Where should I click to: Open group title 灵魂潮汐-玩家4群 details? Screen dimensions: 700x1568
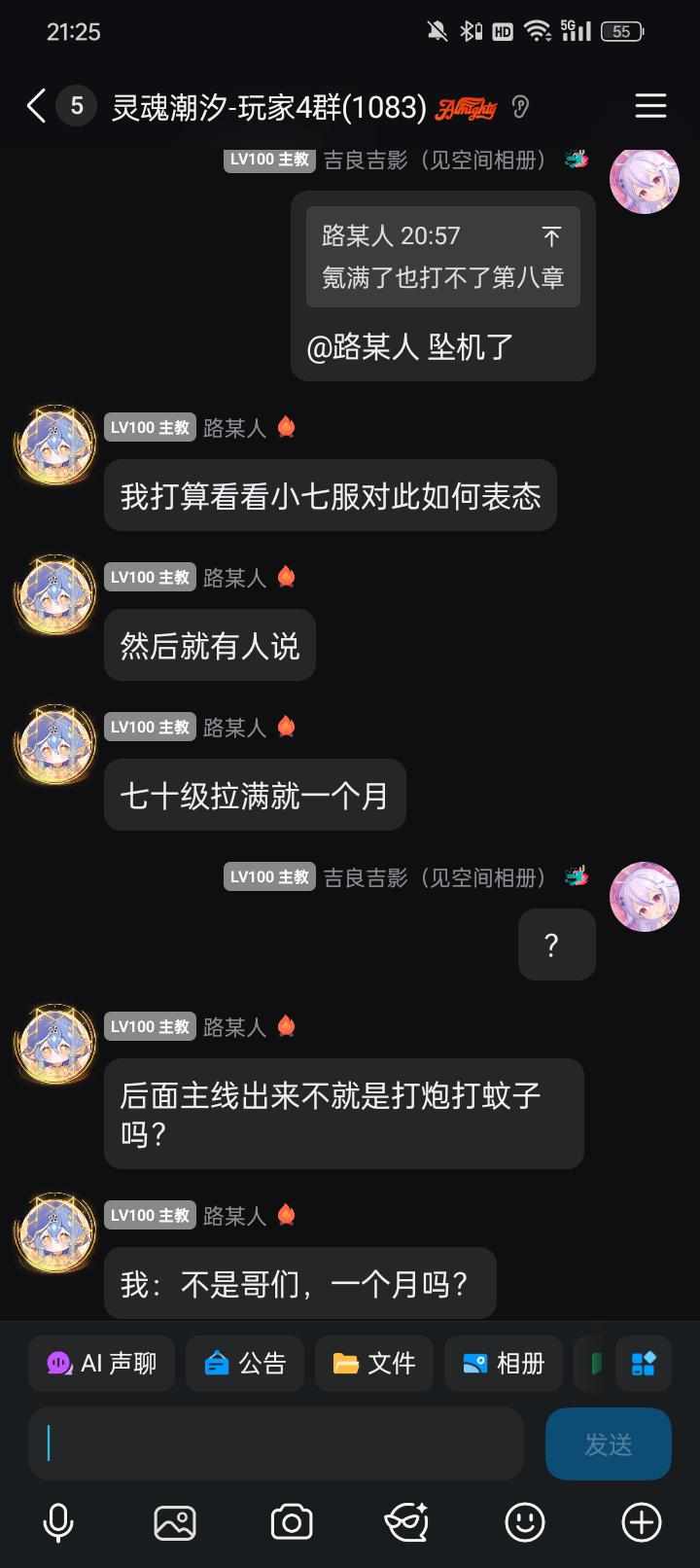click(269, 107)
